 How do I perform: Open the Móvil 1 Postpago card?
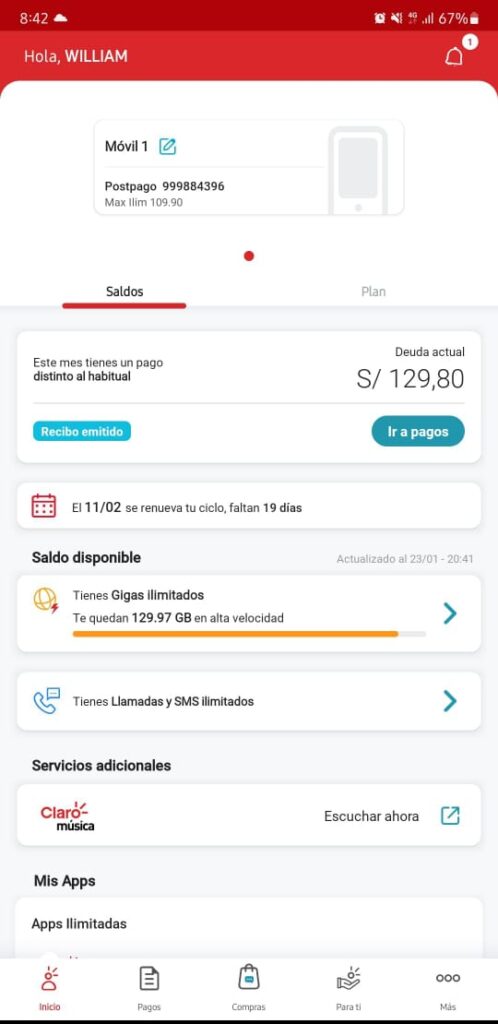pos(249,167)
